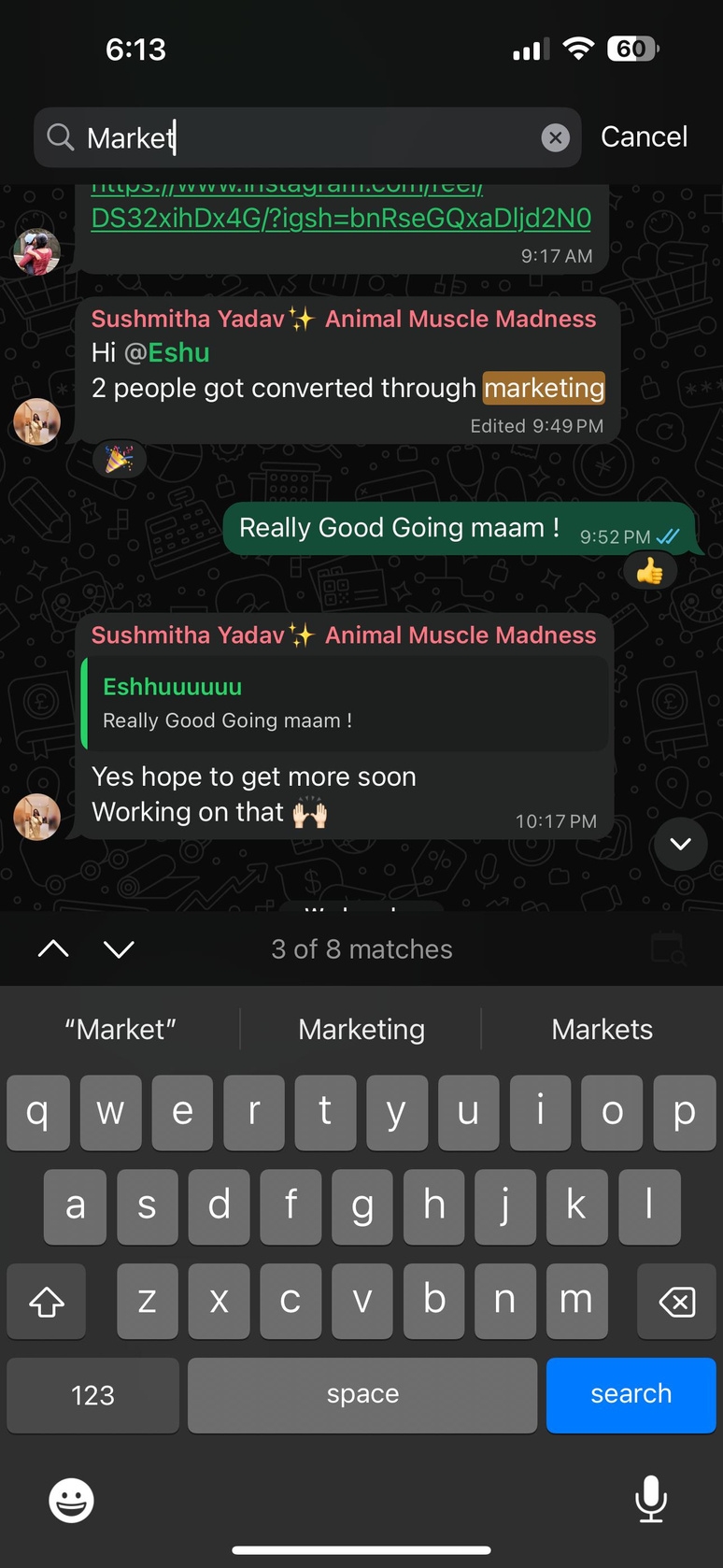Screen dimensions: 723x1568
Task: Open the Instagram reel link
Action: click(x=341, y=218)
